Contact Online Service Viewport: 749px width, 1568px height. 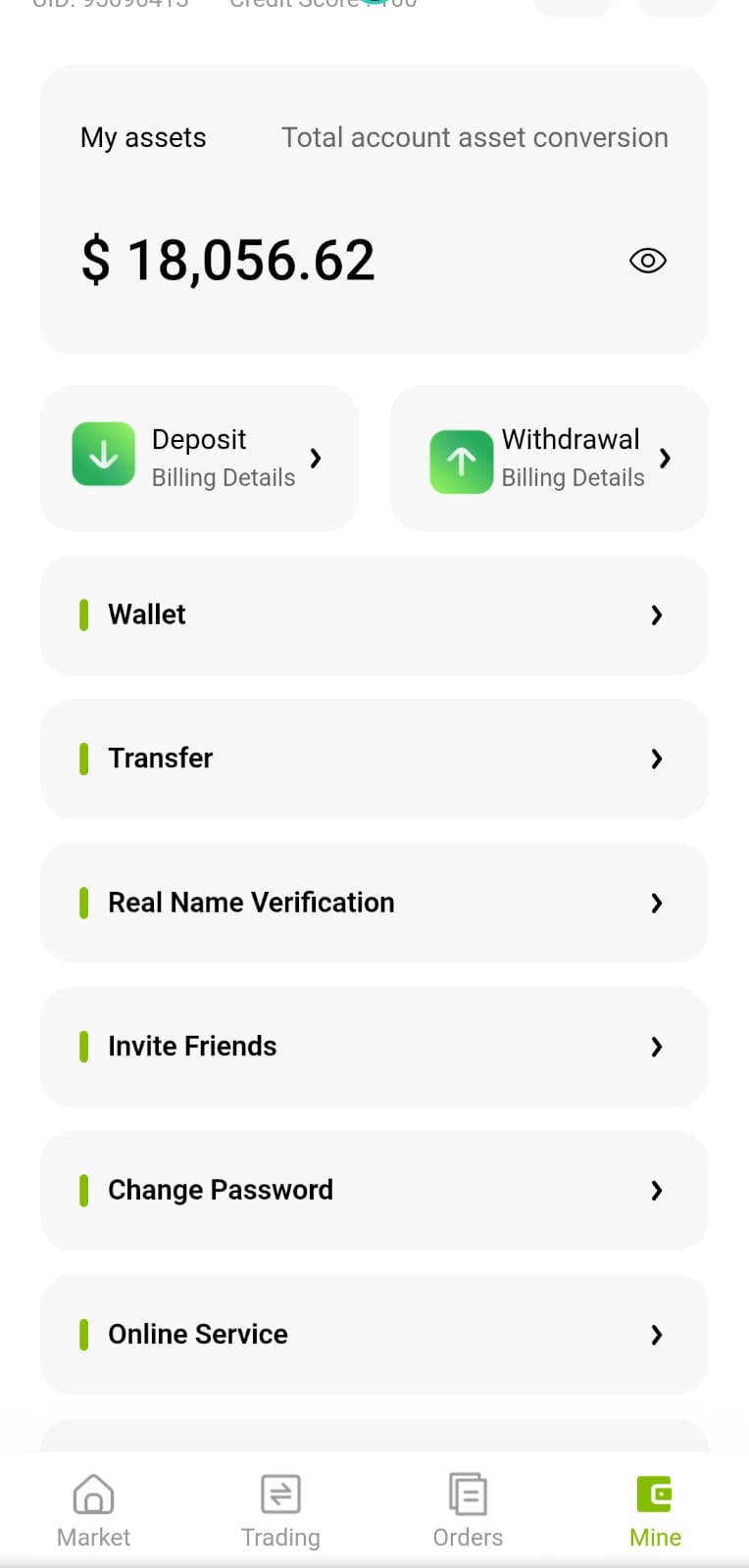[x=374, y=1335]
